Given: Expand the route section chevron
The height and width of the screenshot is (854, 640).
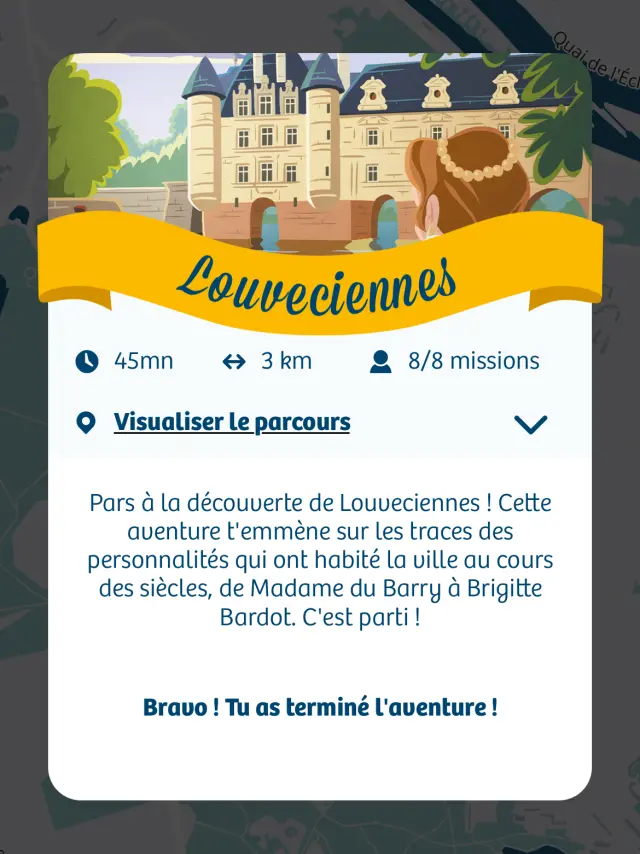Looking at the screenshot, I should (x=530, y=424).
